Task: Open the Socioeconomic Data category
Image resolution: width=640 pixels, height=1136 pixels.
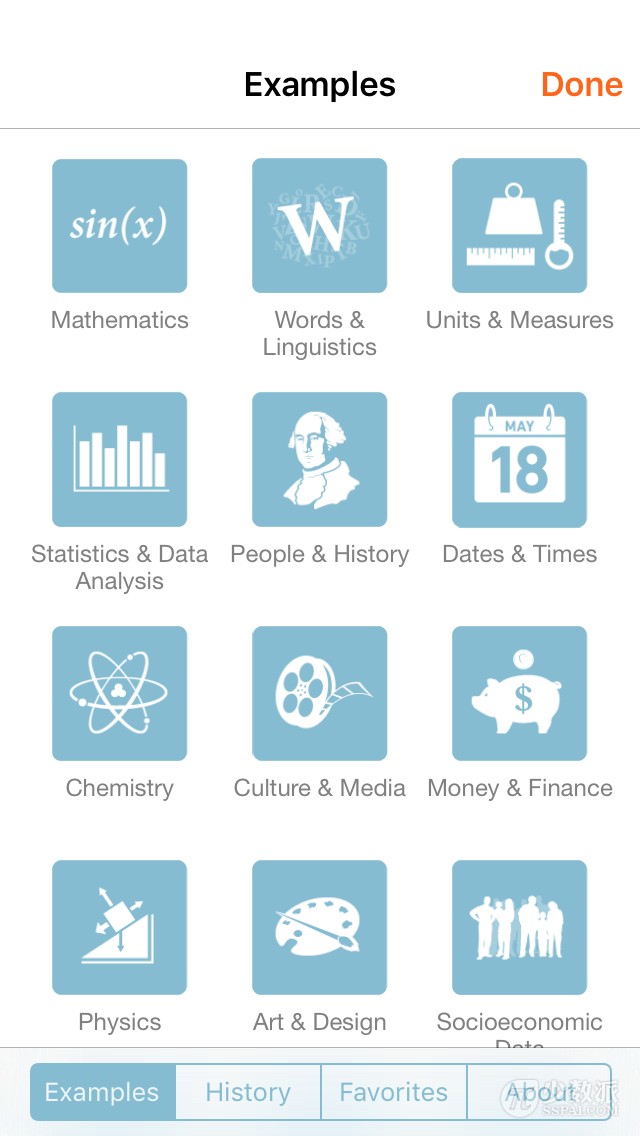Action: pos(520,928)
